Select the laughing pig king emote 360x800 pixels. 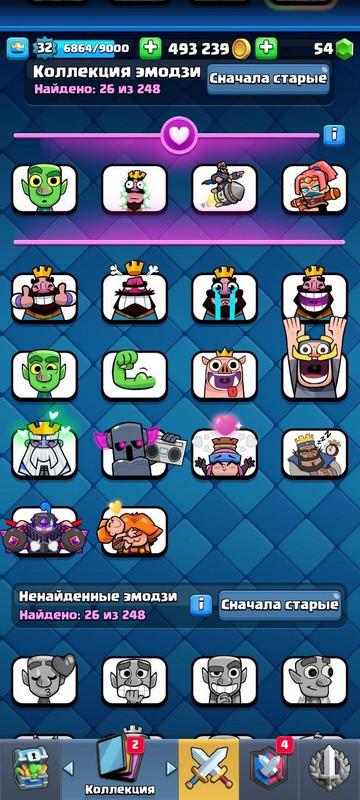tap(224, 374)
